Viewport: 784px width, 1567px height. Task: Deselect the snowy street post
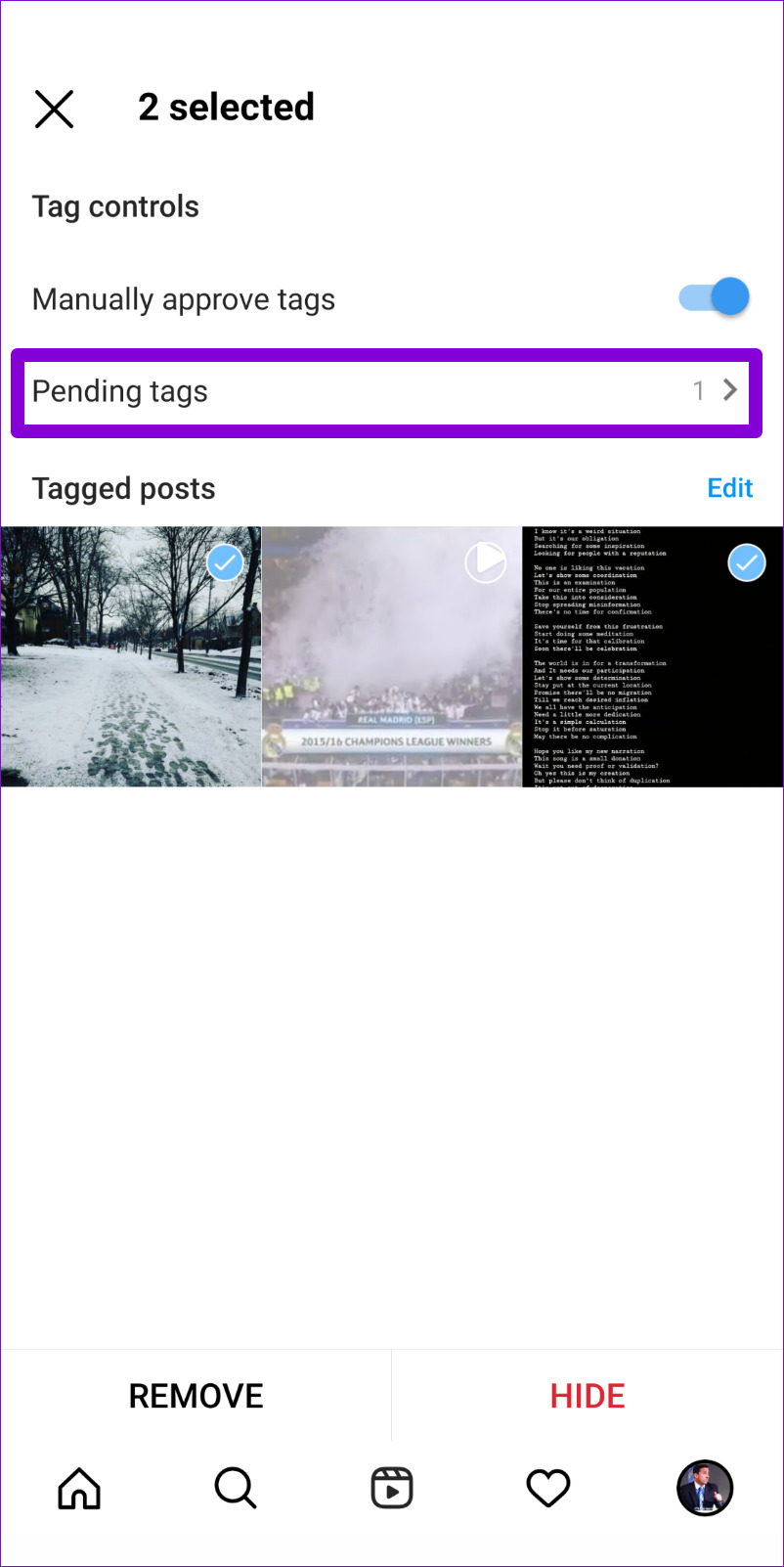pyautogui.click(x=130, y=656)
